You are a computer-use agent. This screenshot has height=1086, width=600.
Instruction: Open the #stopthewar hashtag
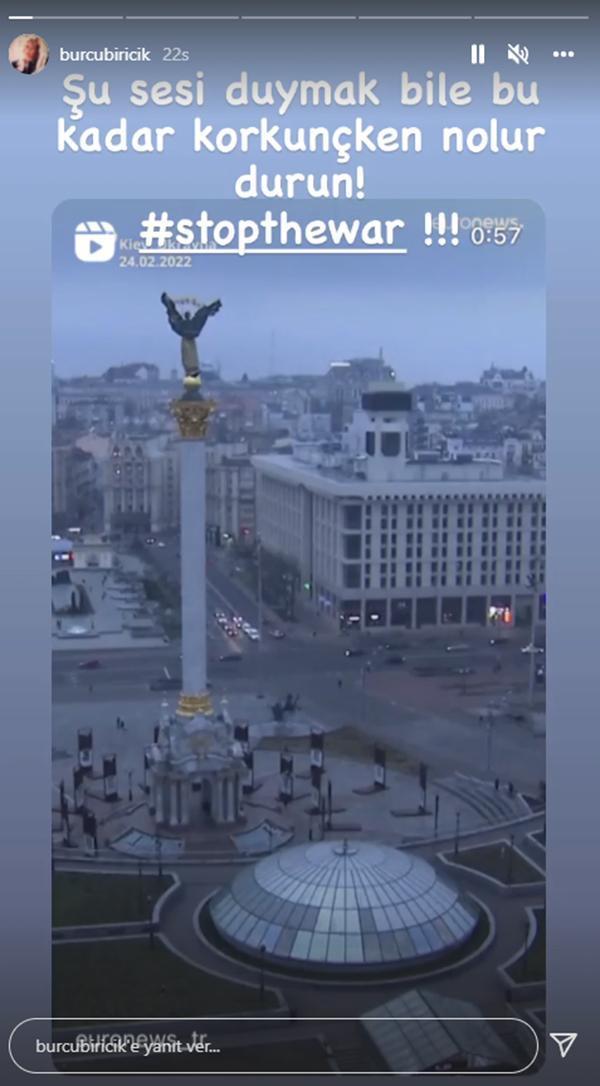click(x=272, y=231)
